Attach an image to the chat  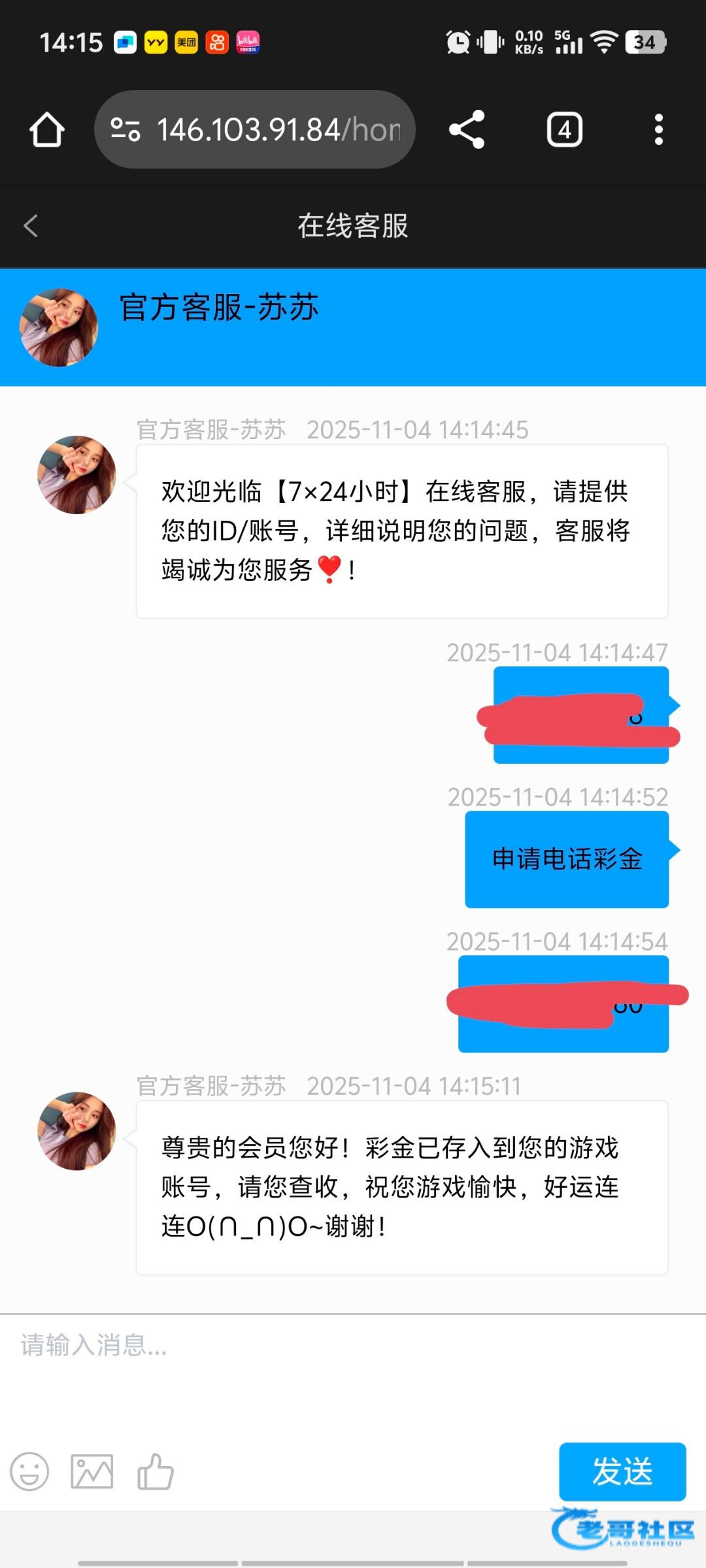click(92, 1471)
